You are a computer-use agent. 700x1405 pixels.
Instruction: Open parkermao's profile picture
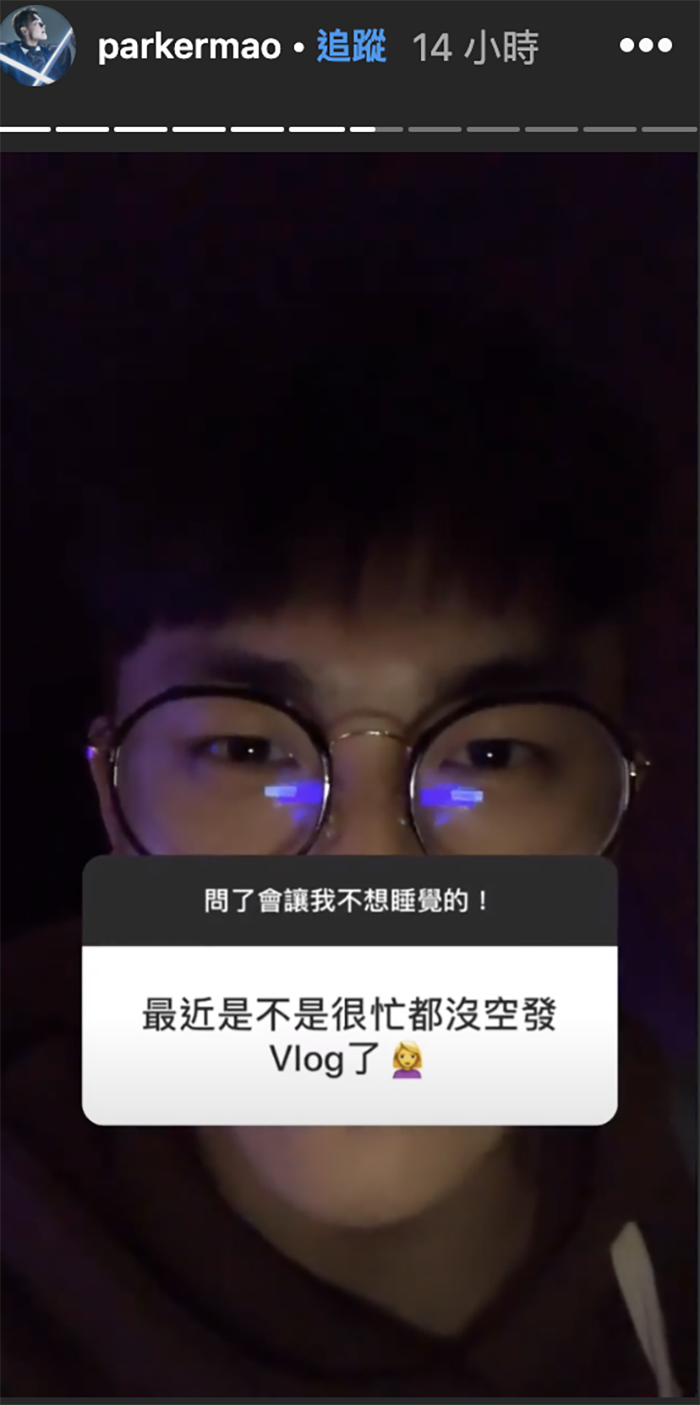[38, 46]
